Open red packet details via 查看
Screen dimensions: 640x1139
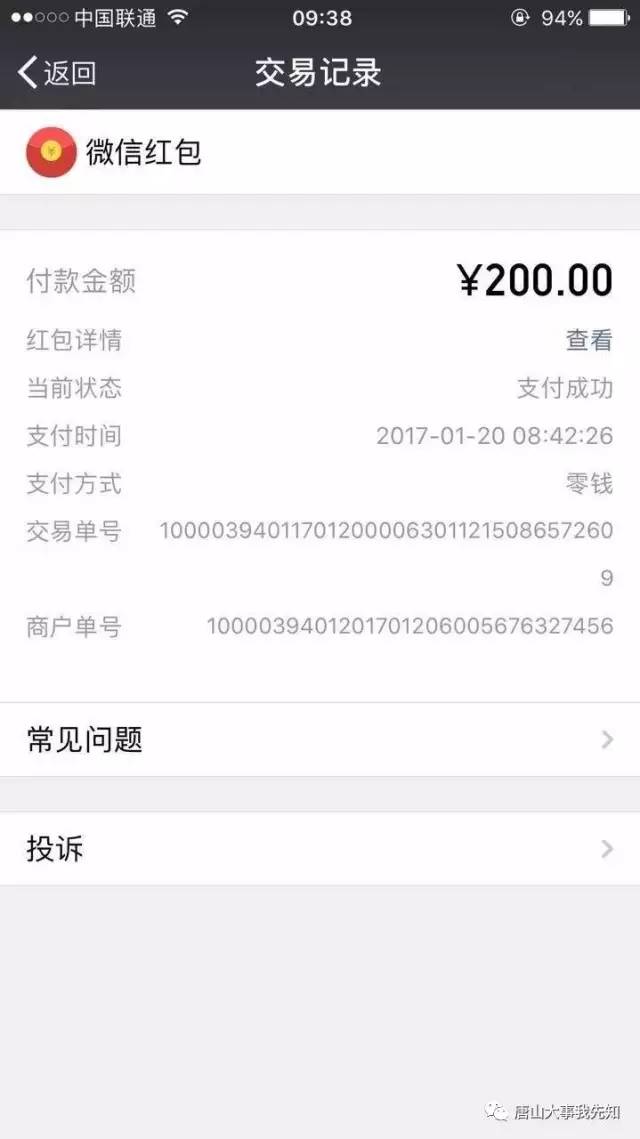click(588, 340)
